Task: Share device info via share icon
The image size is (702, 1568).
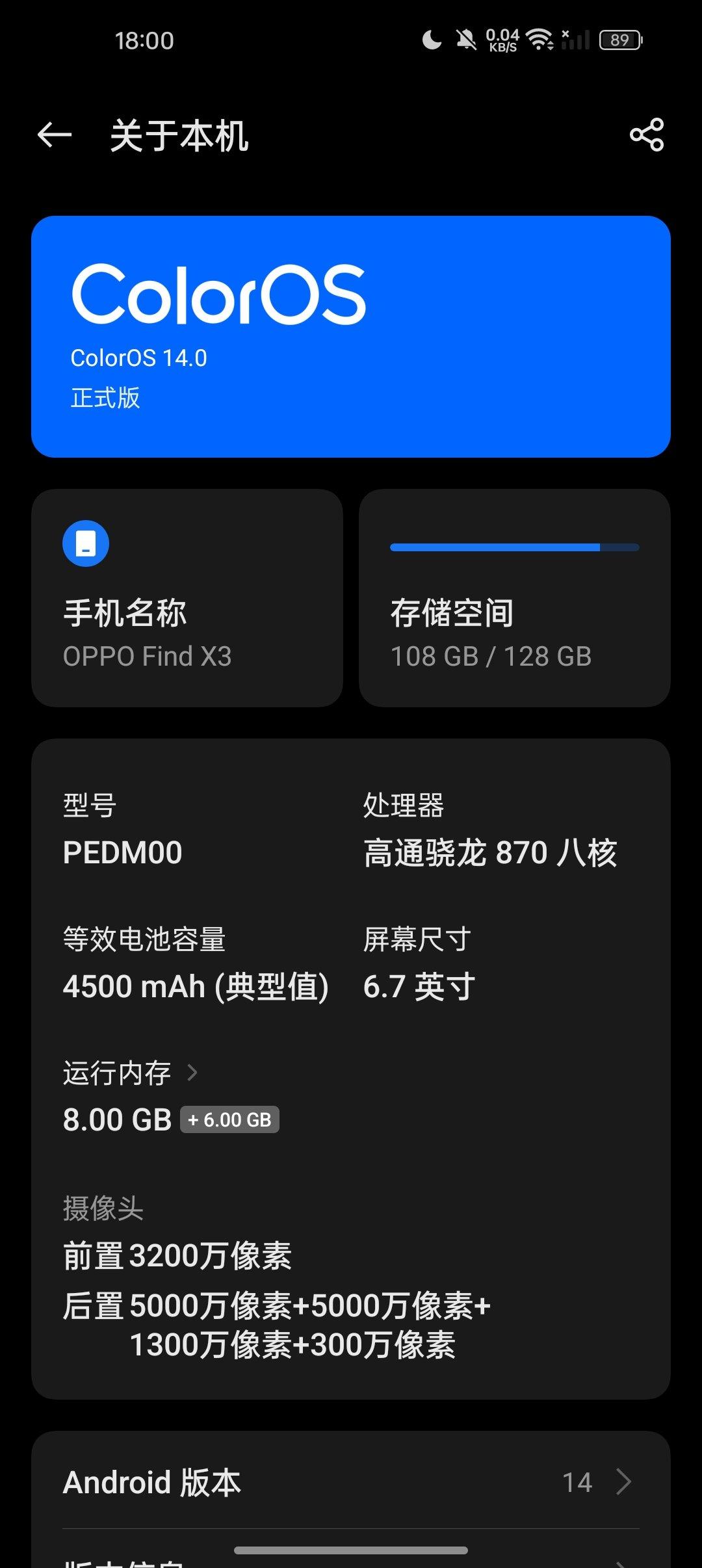Action: [x=647, y=135]
